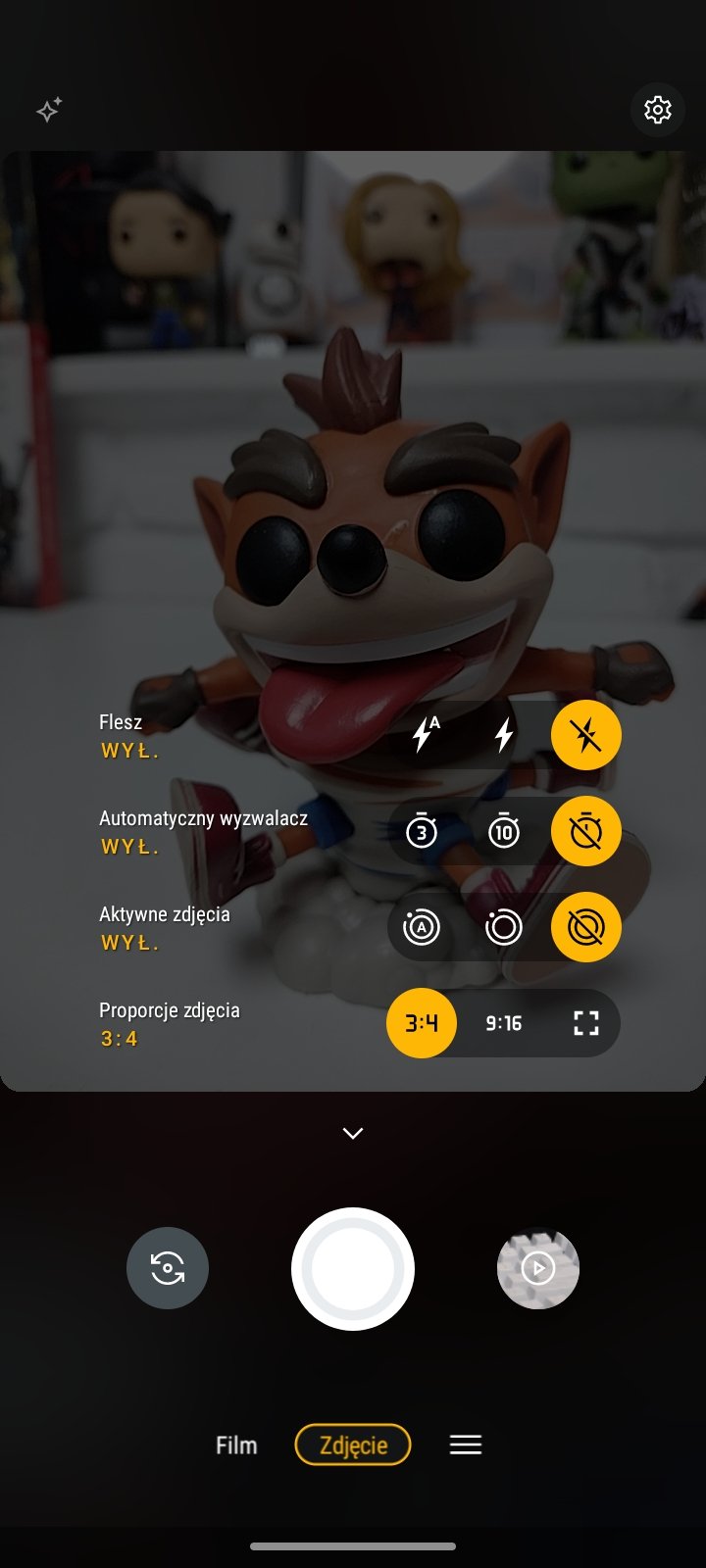Set flash to auto mode
The width and height of the screenshot is (706, 1568).
424,734
